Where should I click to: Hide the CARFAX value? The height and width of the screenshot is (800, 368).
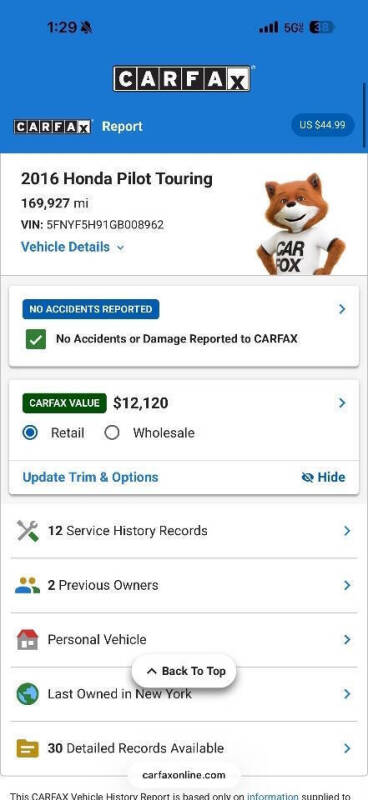pos(324,478)
